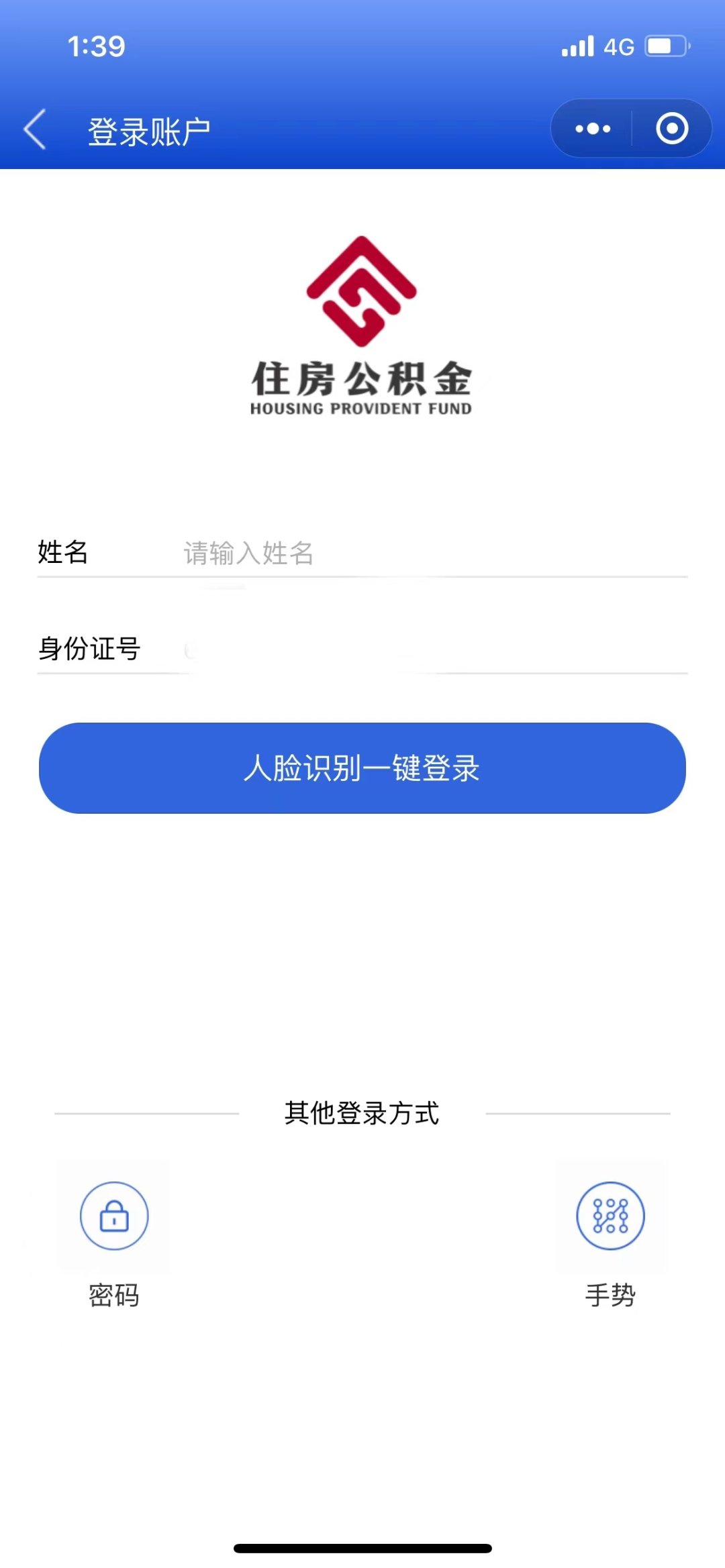Screen dimensions: 725x1568
Task: Go back from the 登录账户 page
Action: pos(36,129)
